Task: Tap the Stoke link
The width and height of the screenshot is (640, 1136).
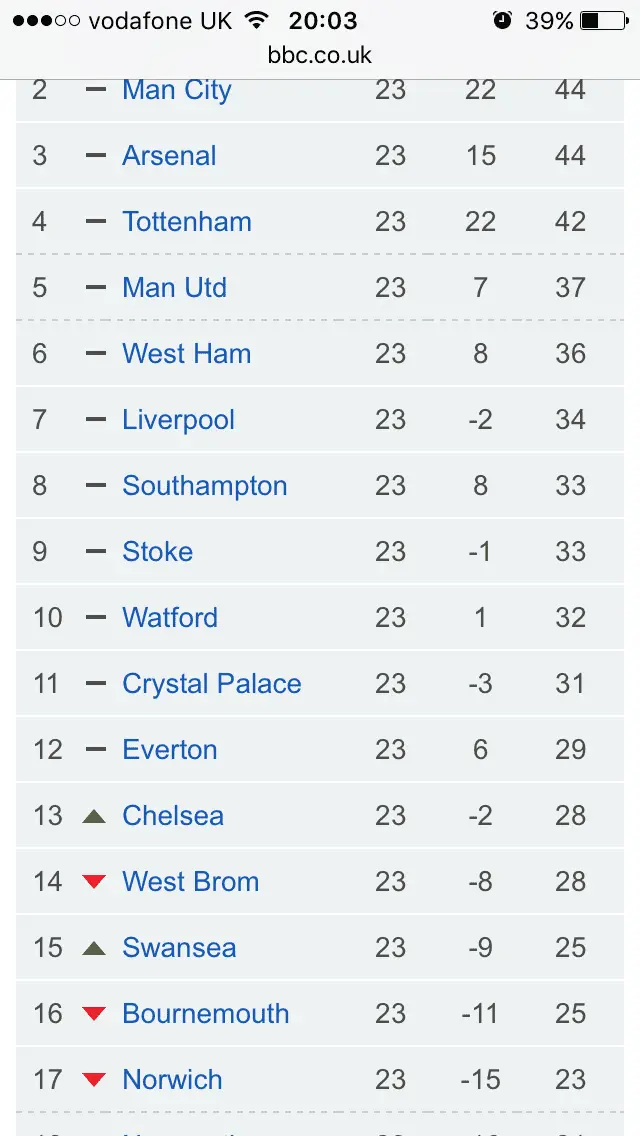Action: [x=157, y=552]
